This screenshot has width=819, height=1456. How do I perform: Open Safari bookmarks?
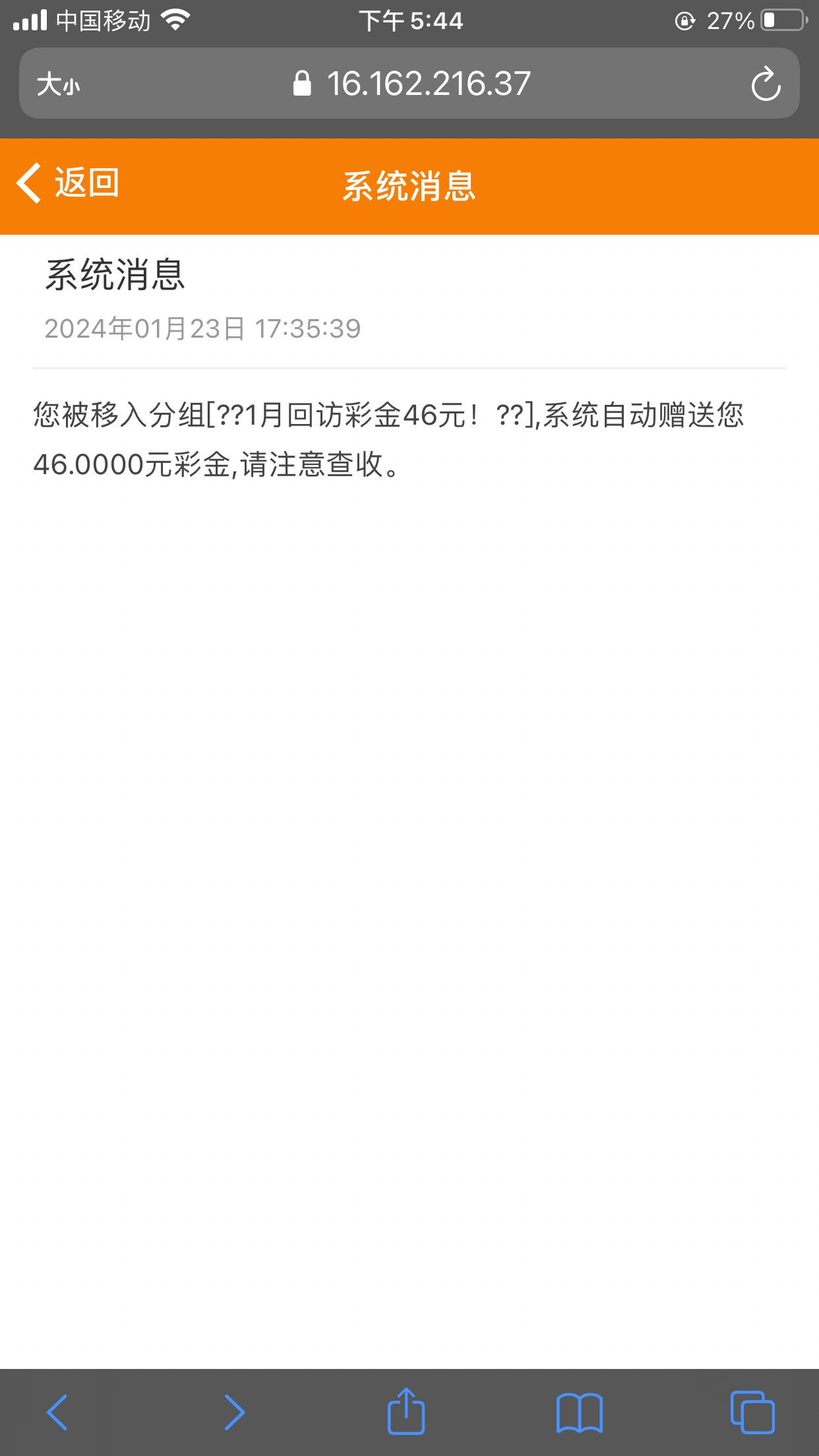(579, 1412)
